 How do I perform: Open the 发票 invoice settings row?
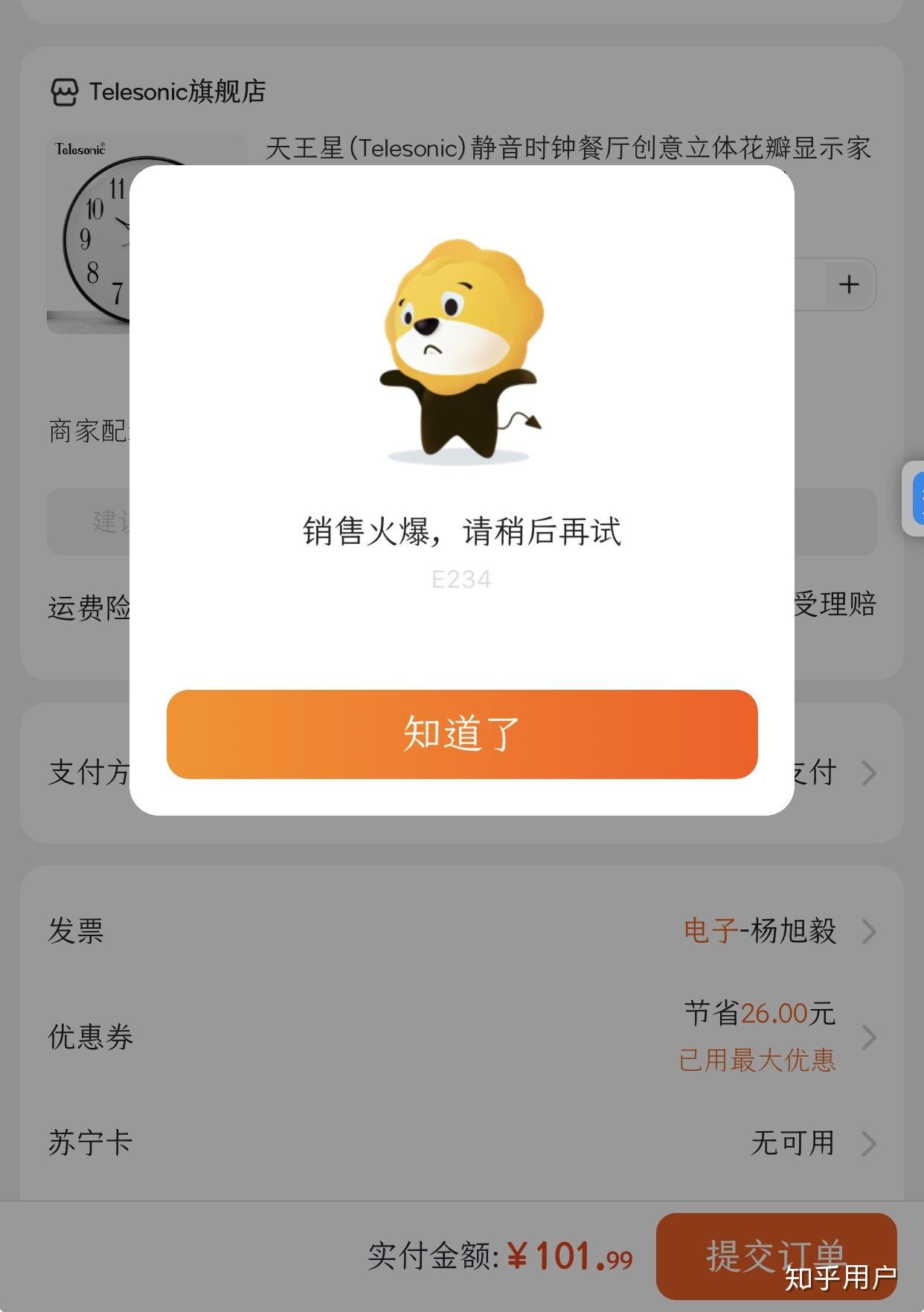pyautogui.click(x=461, y=930)
